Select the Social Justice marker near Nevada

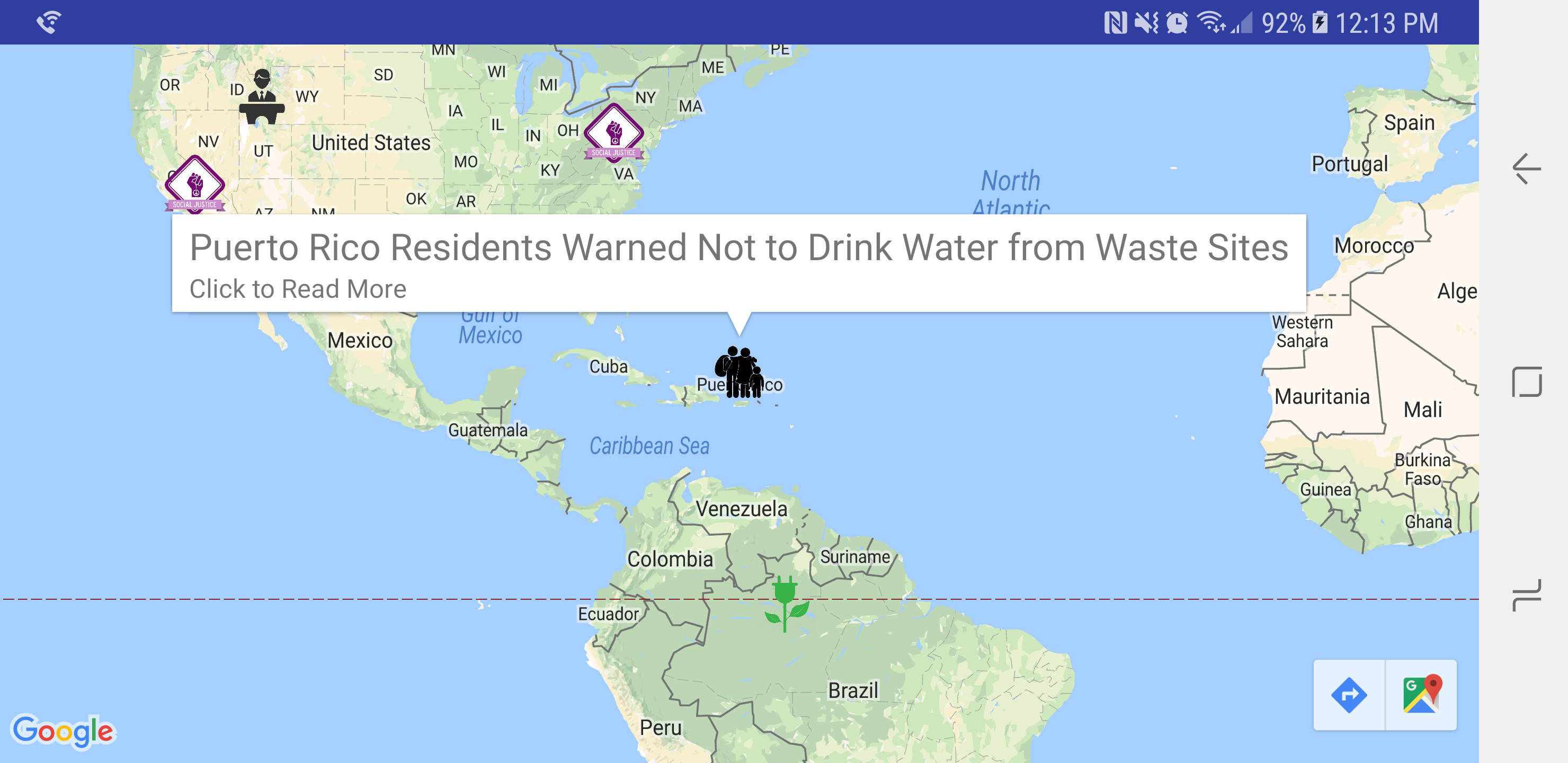[x=195, y=184]
